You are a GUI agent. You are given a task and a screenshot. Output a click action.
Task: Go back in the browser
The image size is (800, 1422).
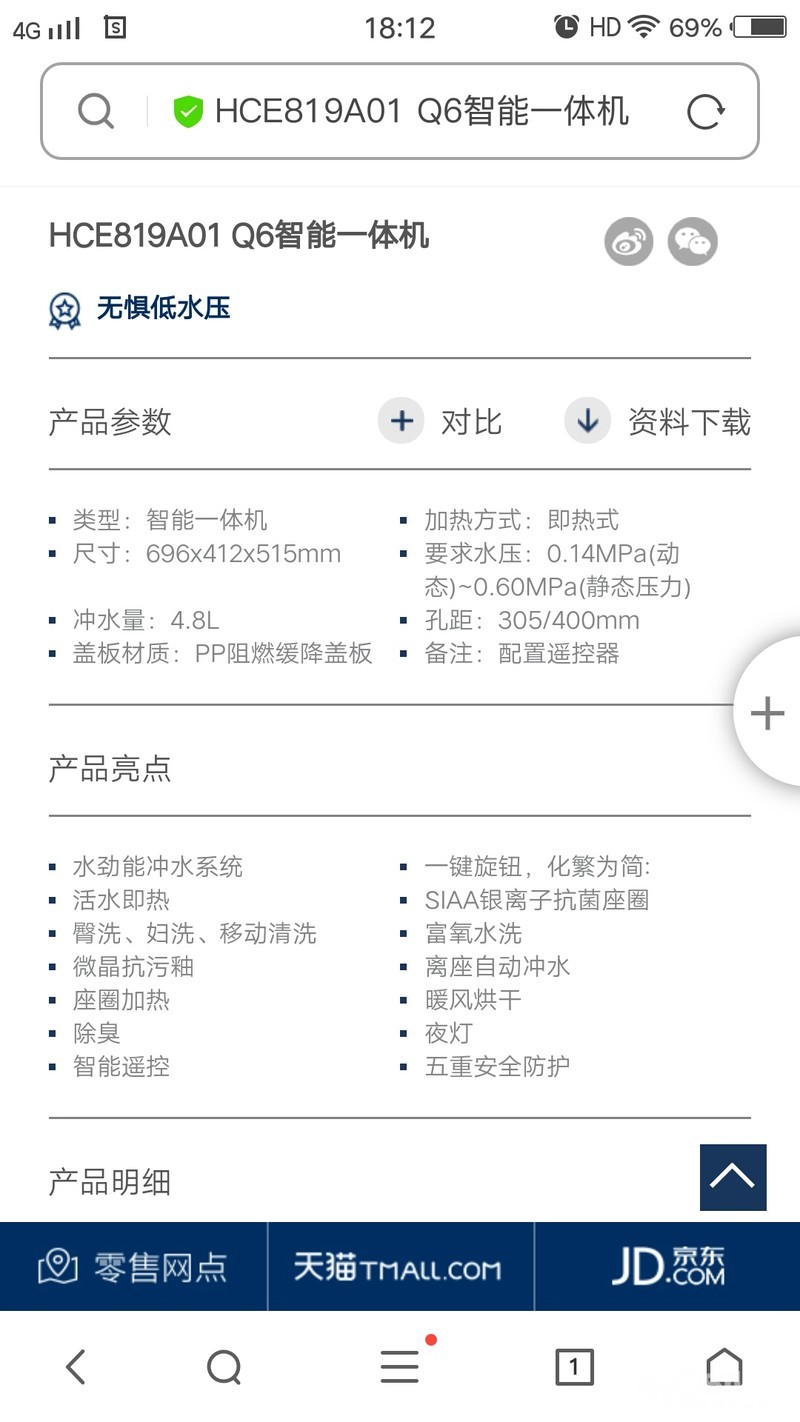76,1367
